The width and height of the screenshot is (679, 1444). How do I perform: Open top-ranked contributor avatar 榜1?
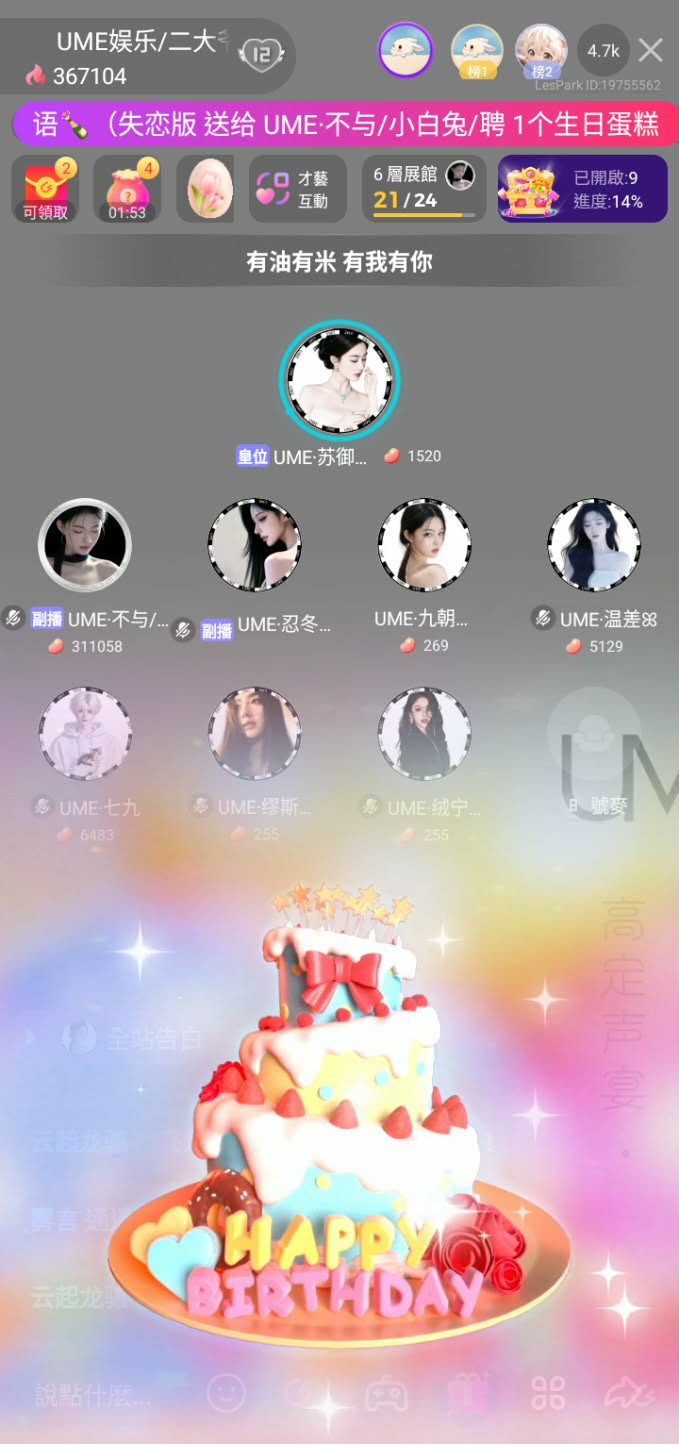477,51
